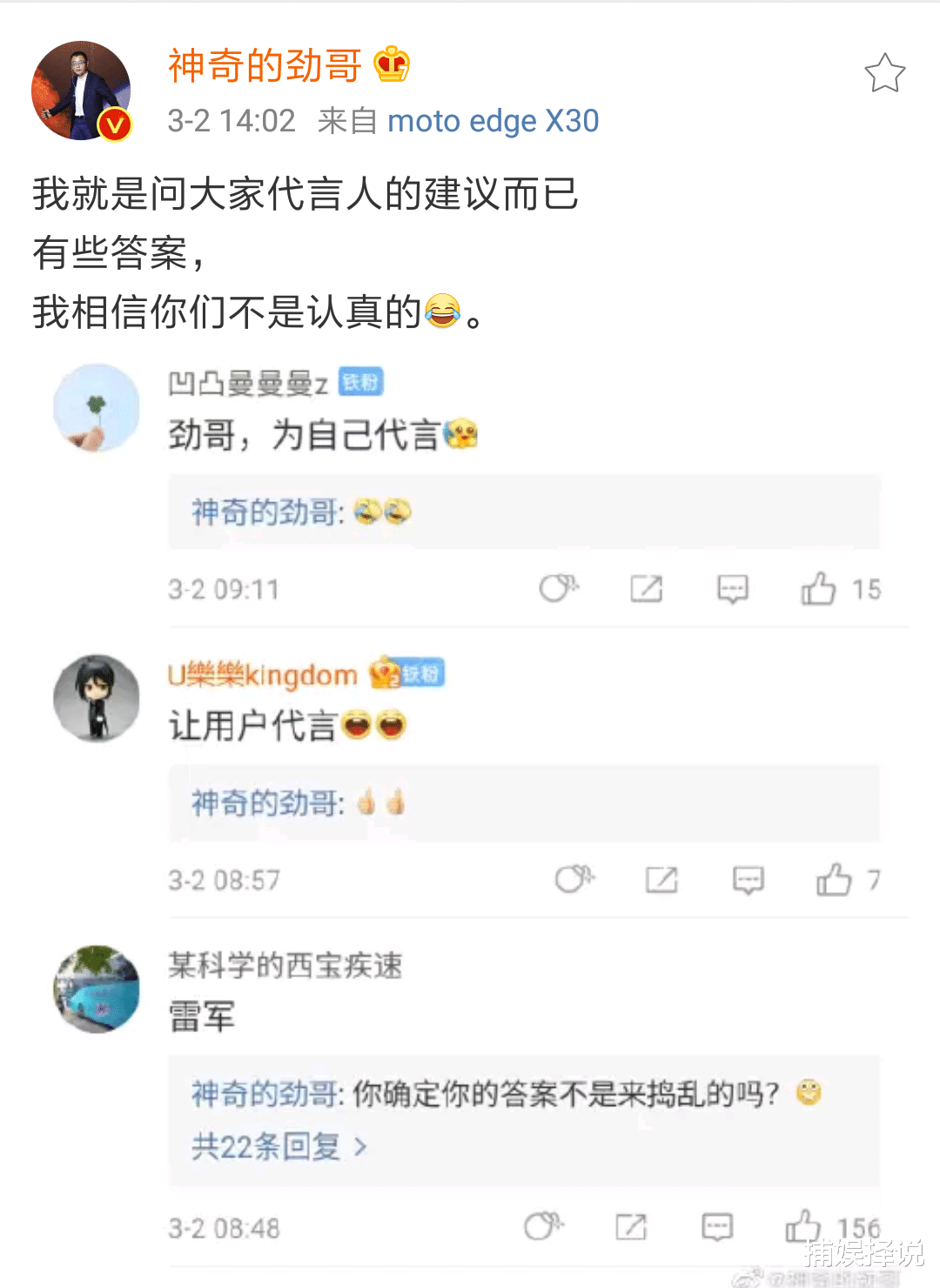The width and height of the screenshot is (940, 1288).
Task: Click the crown badge next to 神奇的劲哥
Action: pos(391,66)
